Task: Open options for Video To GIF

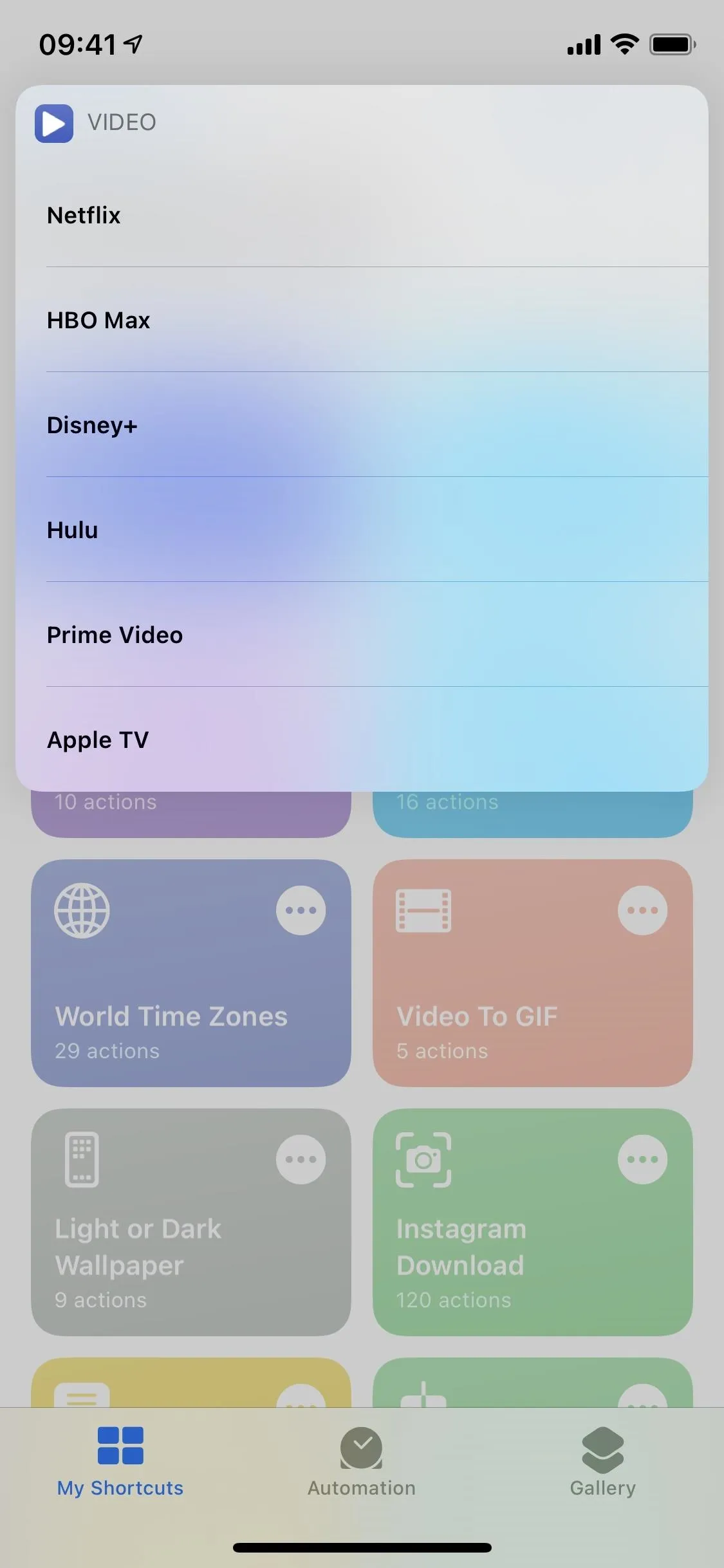Action: pyautogui.click(x=642, y=910)
